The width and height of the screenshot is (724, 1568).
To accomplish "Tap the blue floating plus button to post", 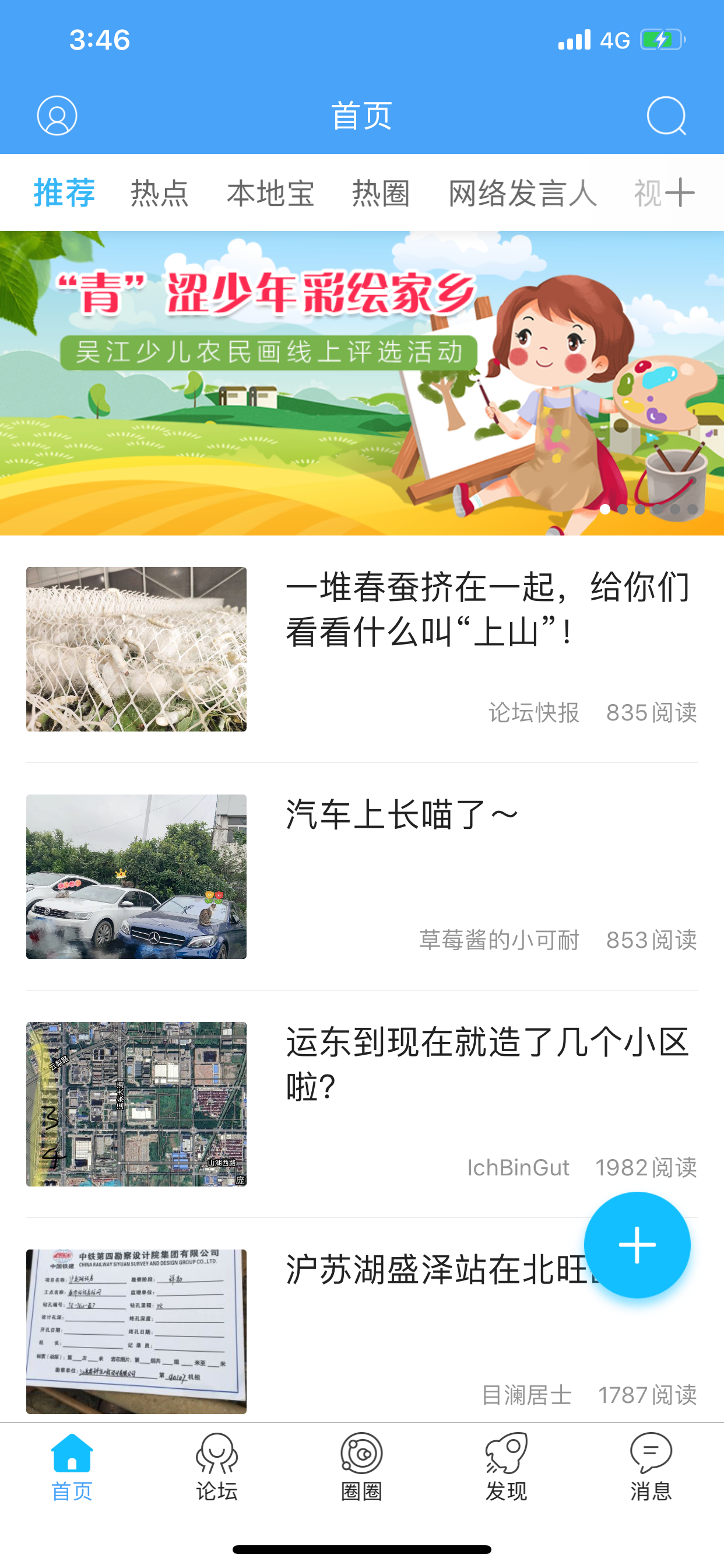I will [637, 1245].
